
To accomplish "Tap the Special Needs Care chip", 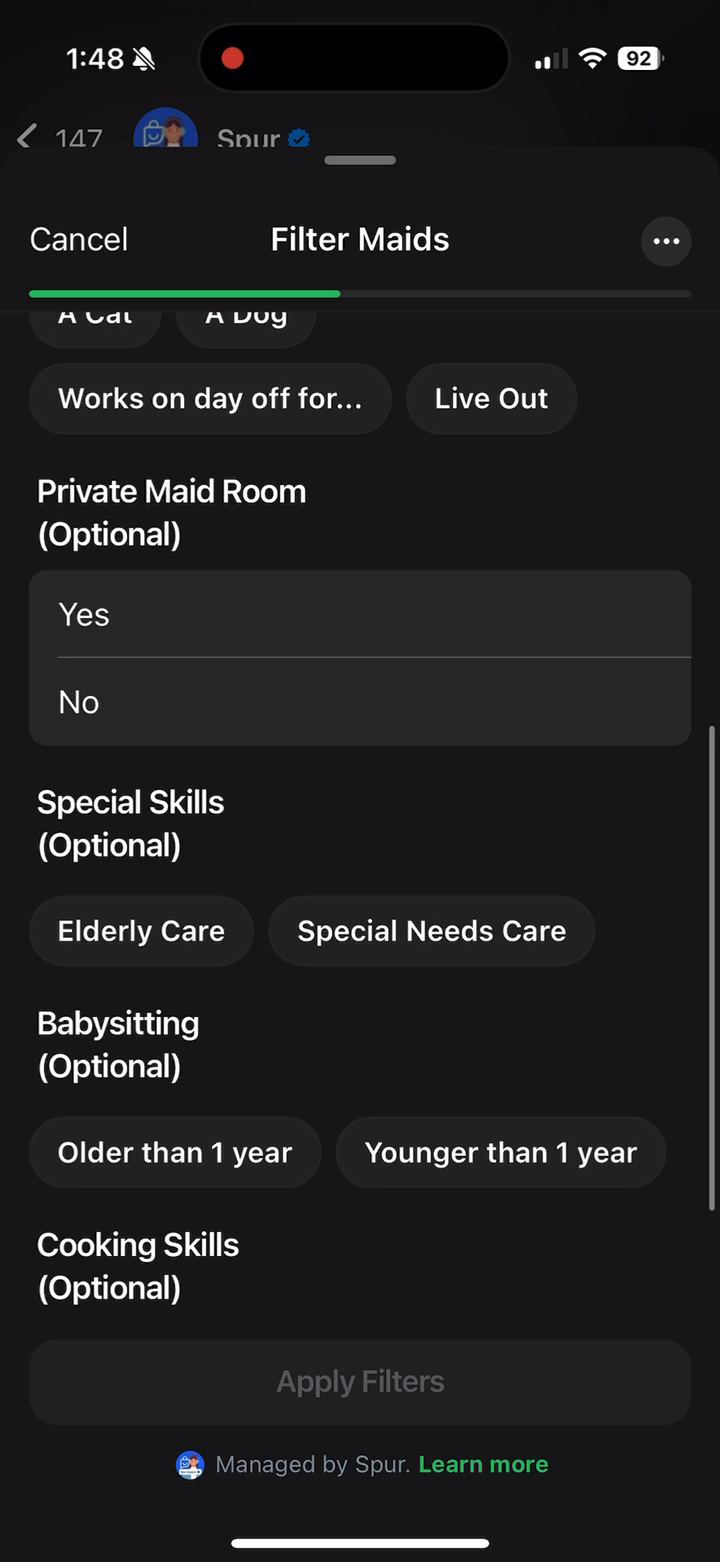I will (x=431, y=931).
